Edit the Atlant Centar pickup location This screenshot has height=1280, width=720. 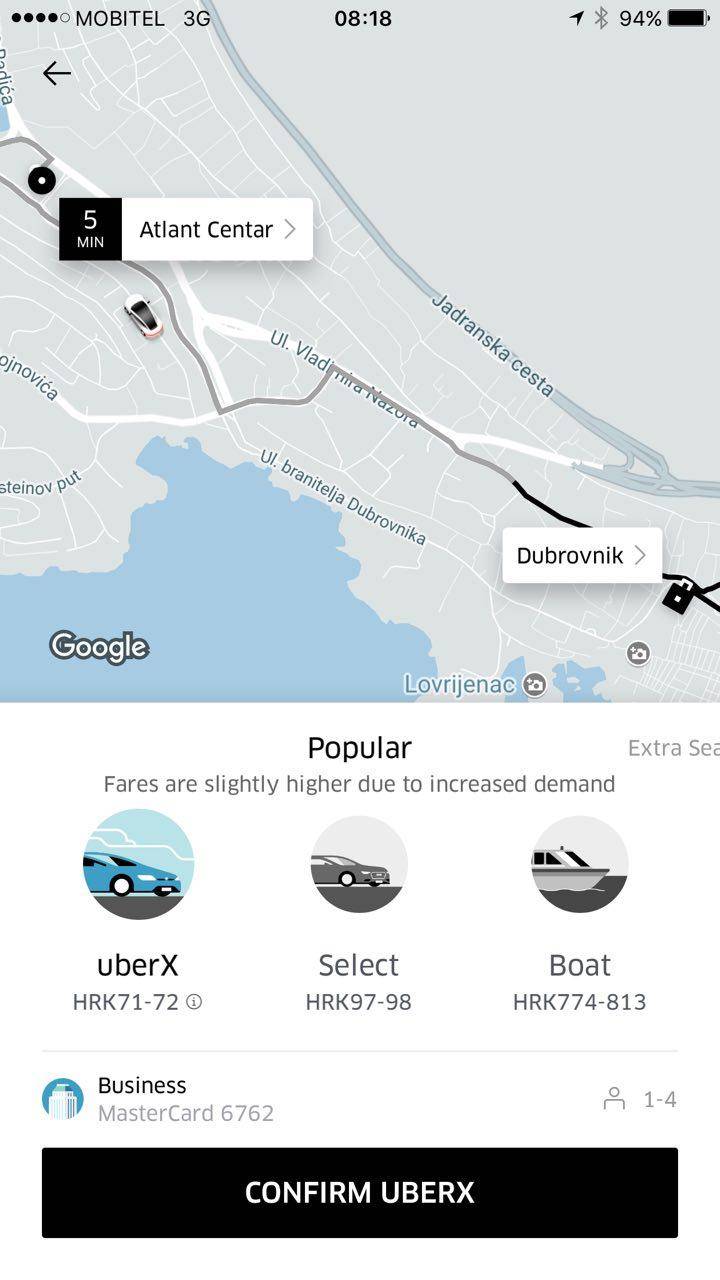point(216,230)
